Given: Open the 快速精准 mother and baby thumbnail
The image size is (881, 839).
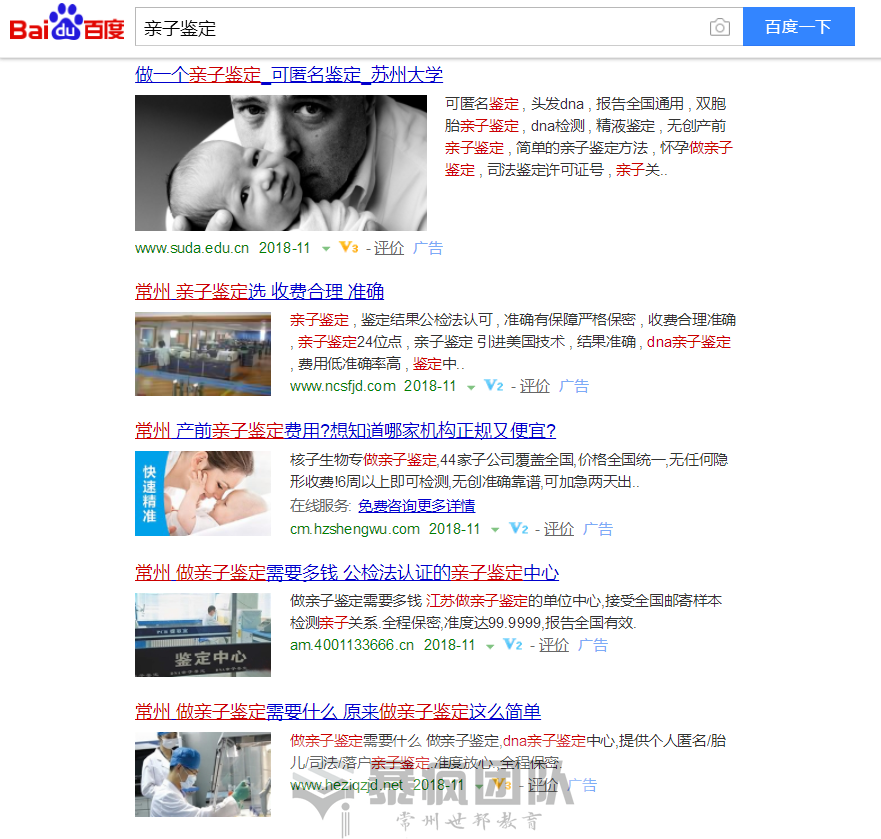Looking at the screenshot, I should coord(203,493).
